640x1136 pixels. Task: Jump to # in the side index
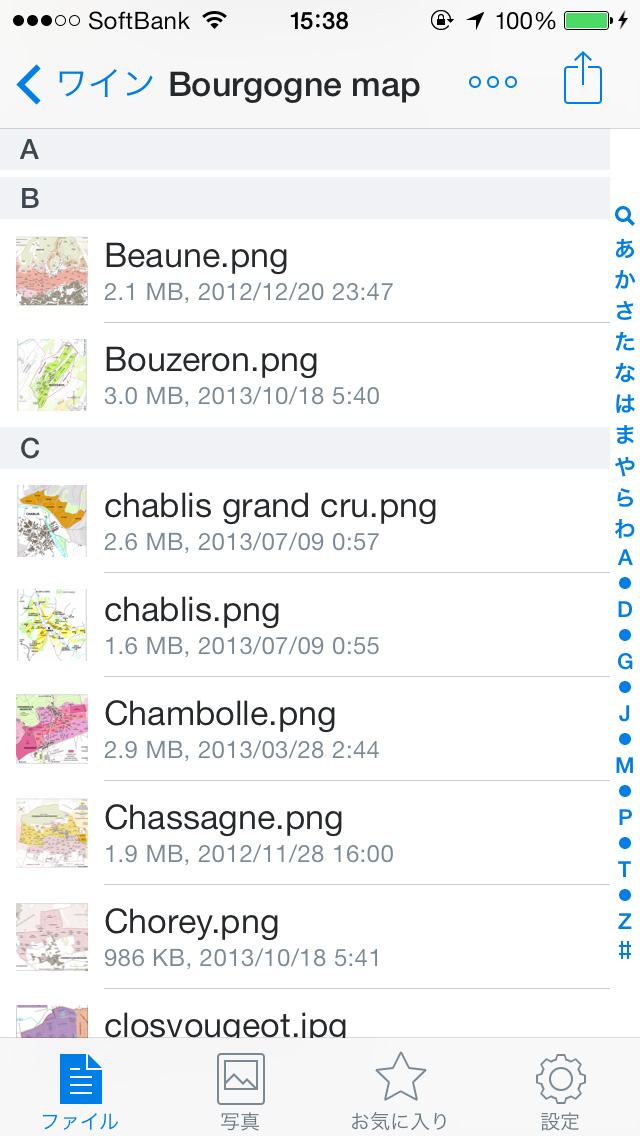point(624,948)
